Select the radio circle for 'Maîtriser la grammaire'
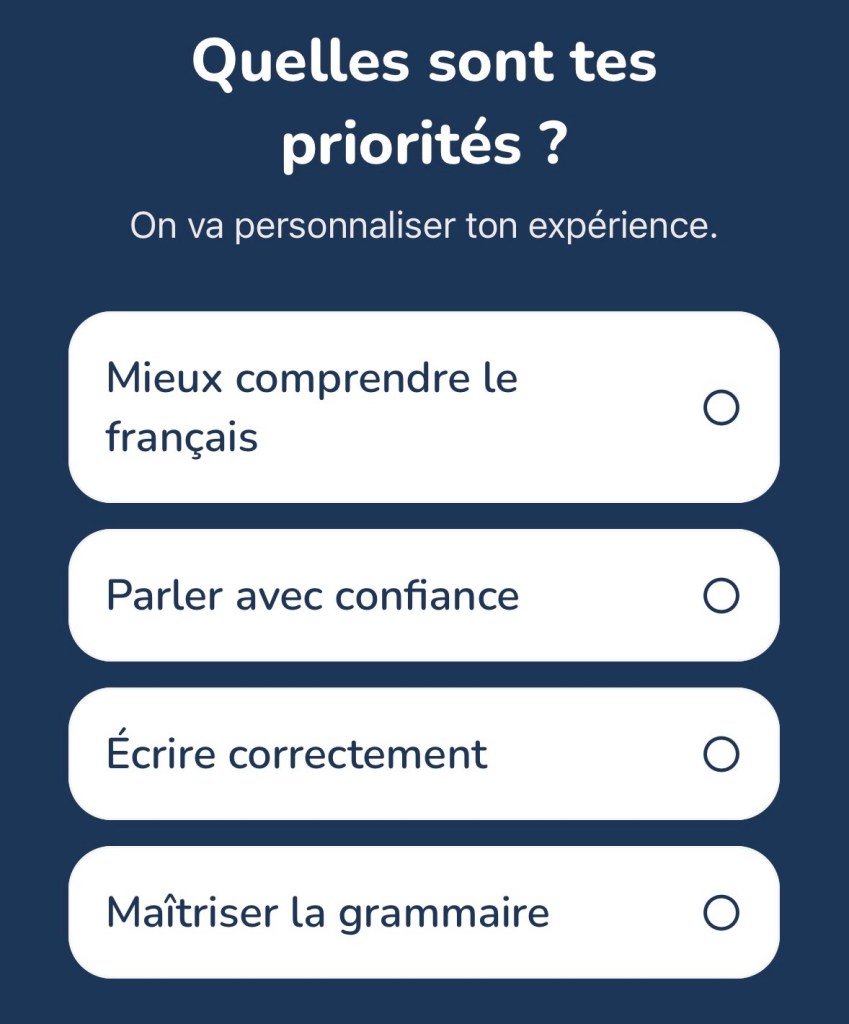Screen dimensions: 849x1024 click(x=719, y=911)
